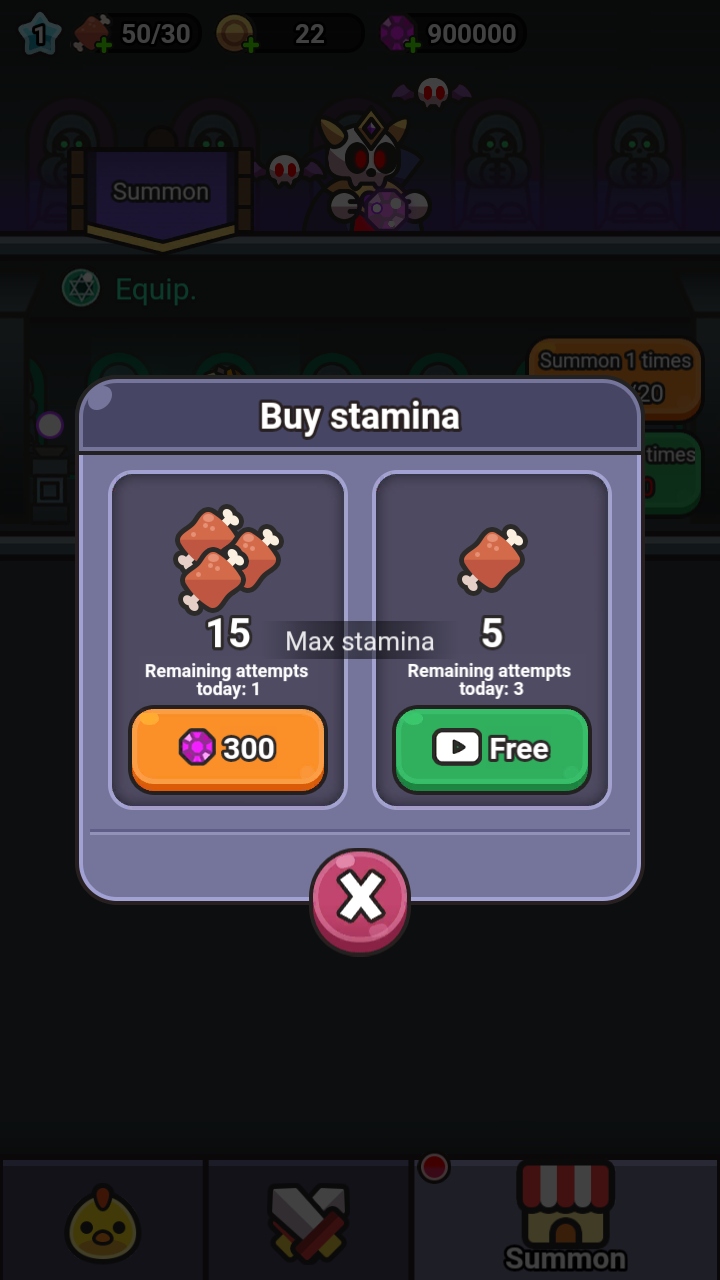Open the crossed swords battle tab
The image size is (720, 1280).
pyautogui.click(x=309, y=1222)
